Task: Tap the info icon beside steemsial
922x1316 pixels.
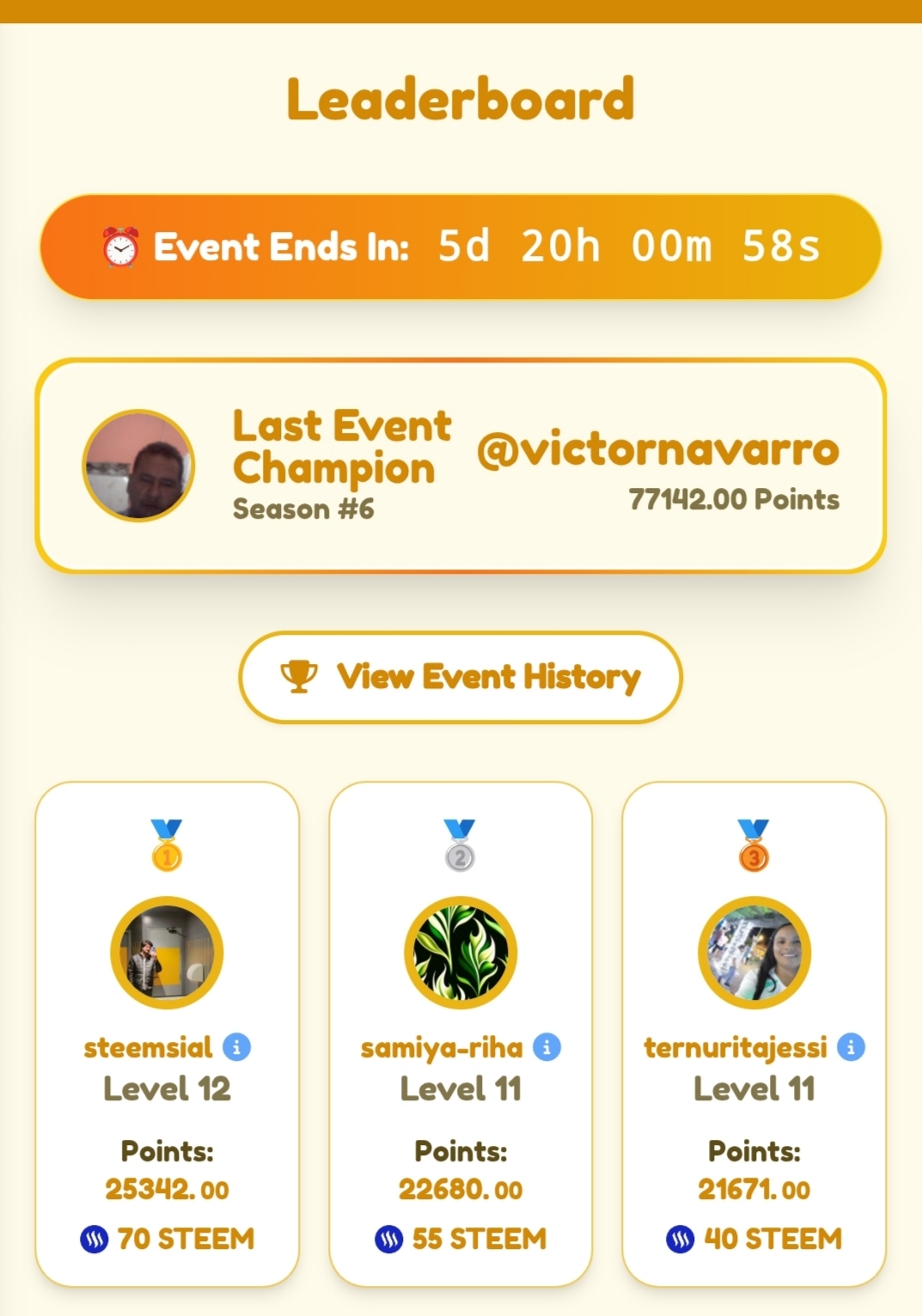Action: click(x=237, y=1047)
